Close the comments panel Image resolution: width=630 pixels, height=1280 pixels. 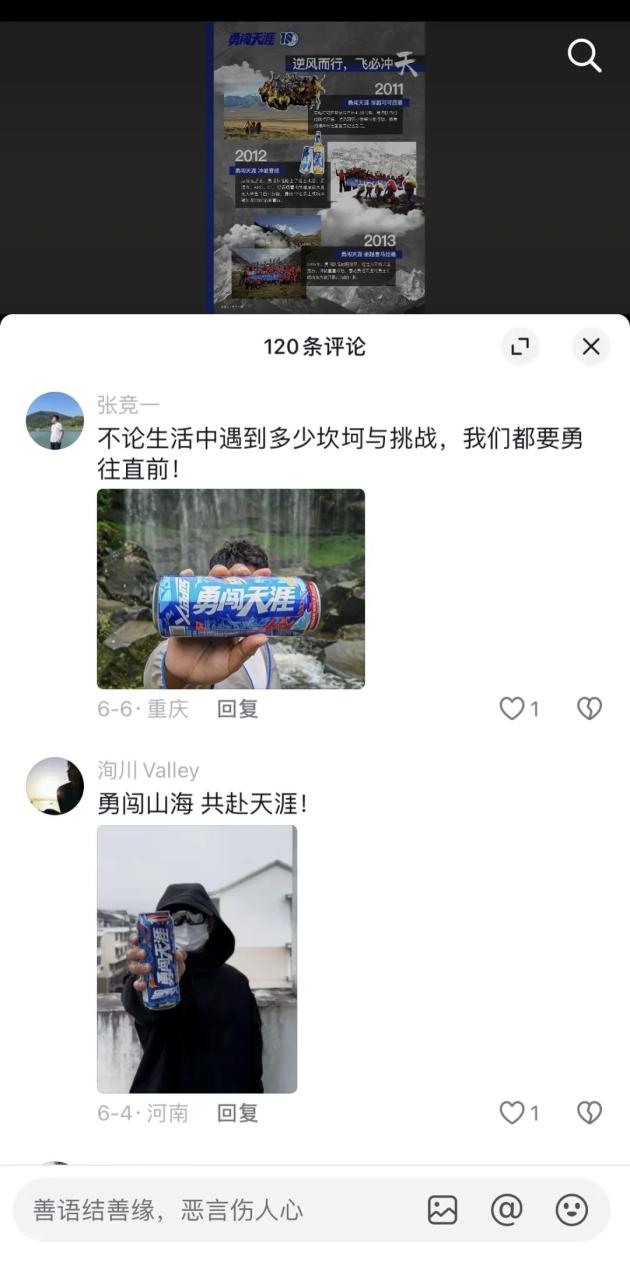click(x=591, y=347)
